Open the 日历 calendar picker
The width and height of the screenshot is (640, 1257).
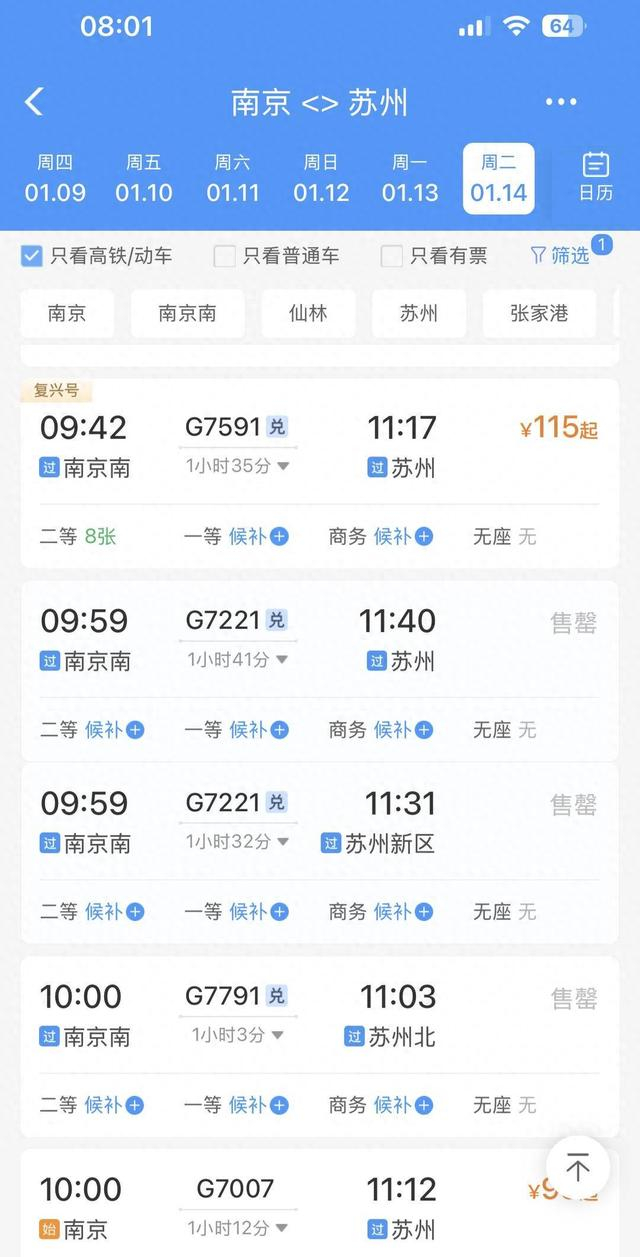[596, 177]
